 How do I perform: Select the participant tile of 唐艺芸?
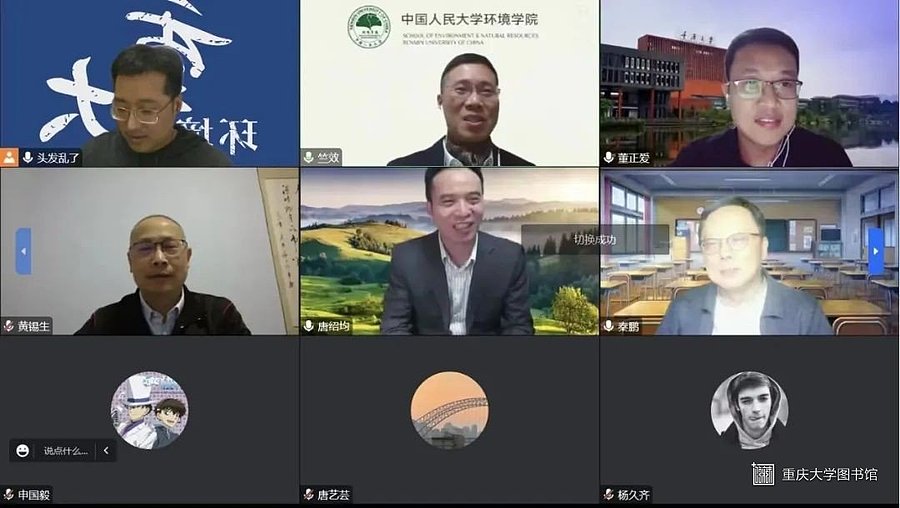point(450,420)
